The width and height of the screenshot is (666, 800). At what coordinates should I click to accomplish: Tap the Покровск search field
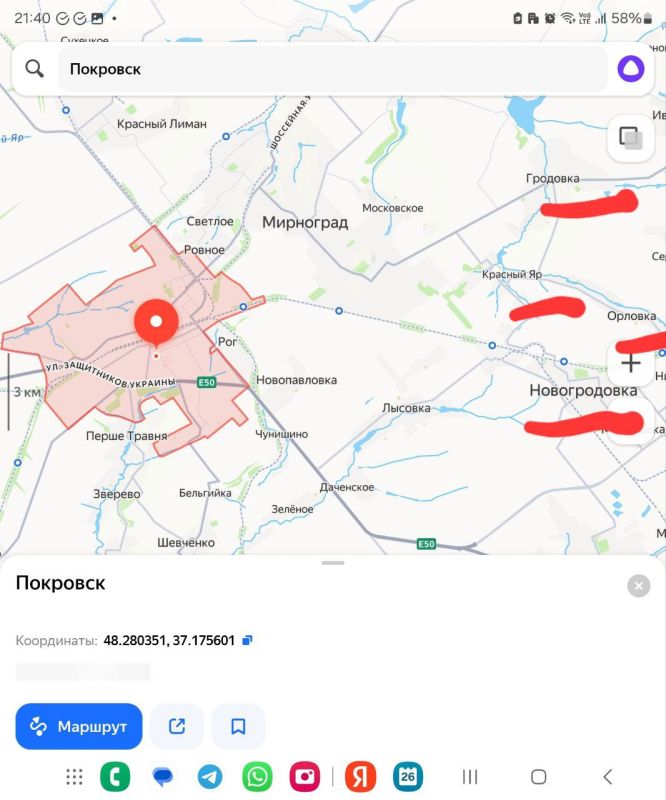pyautogui.click(x=330, y=69)
